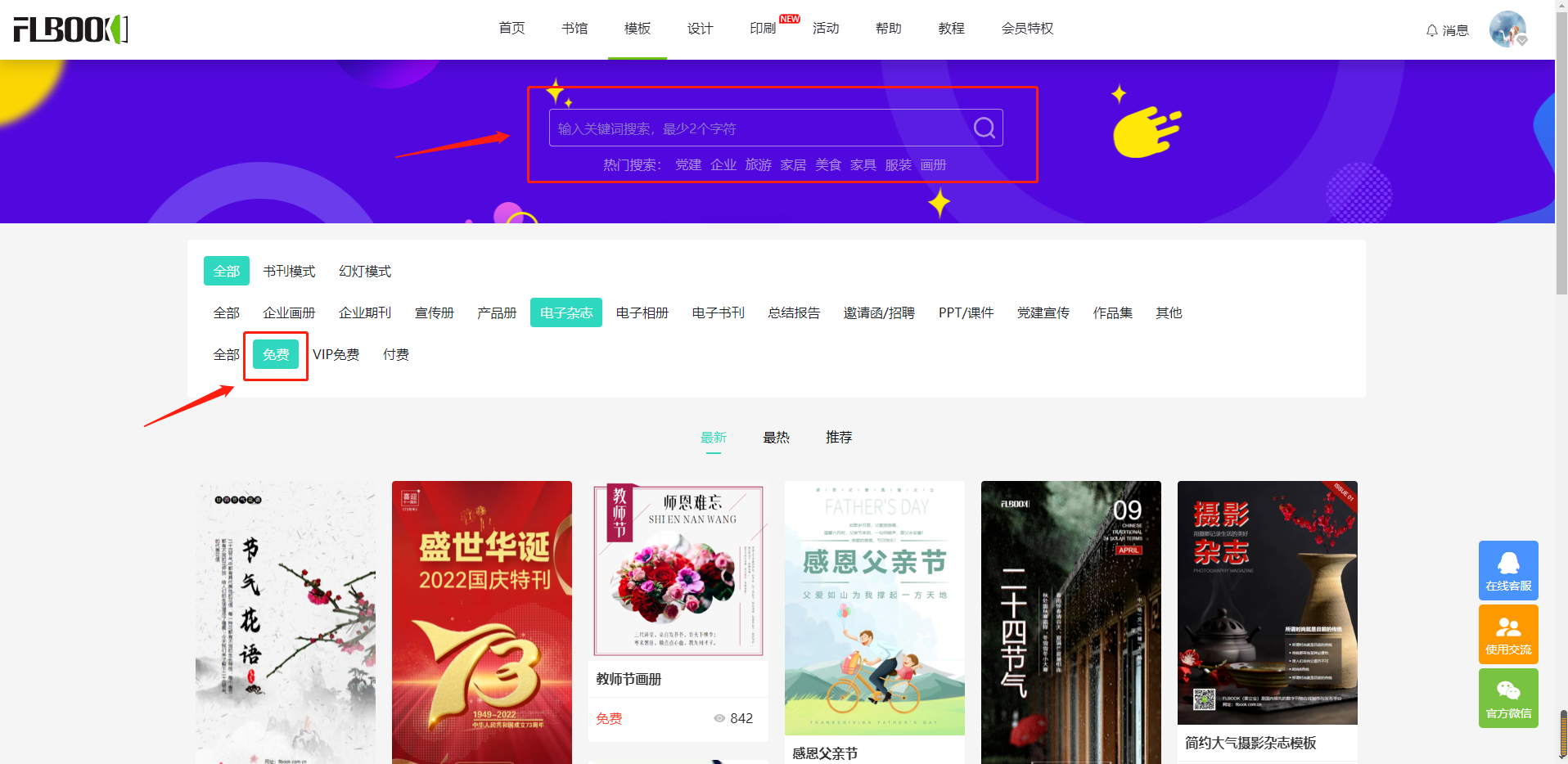Open the user profile avatar
Image resolution: width=1568 pixels, height=764 pixels.
coord(1507,29)
